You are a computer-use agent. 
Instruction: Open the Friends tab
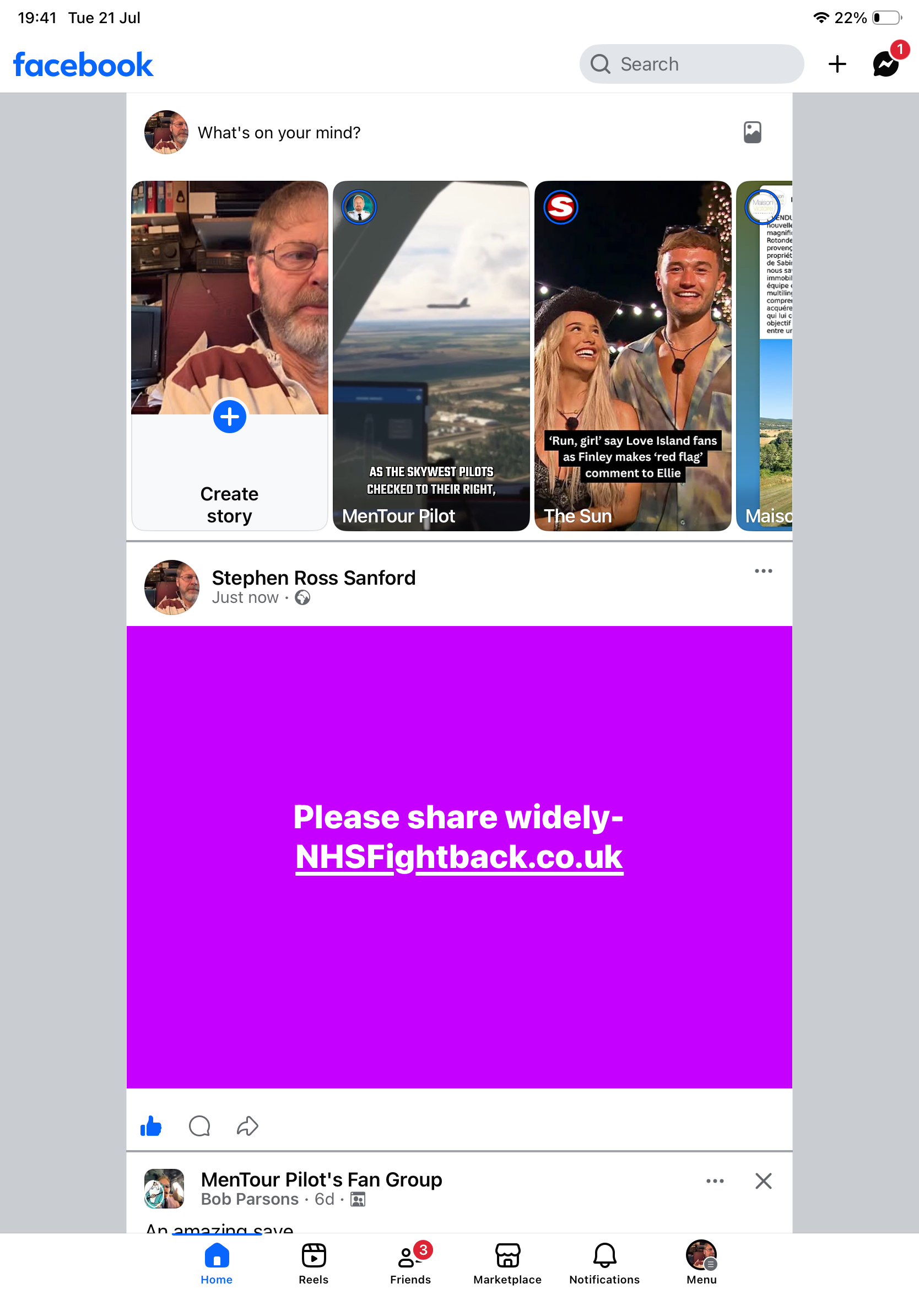pyautogui.click(x=411, y=1263)
